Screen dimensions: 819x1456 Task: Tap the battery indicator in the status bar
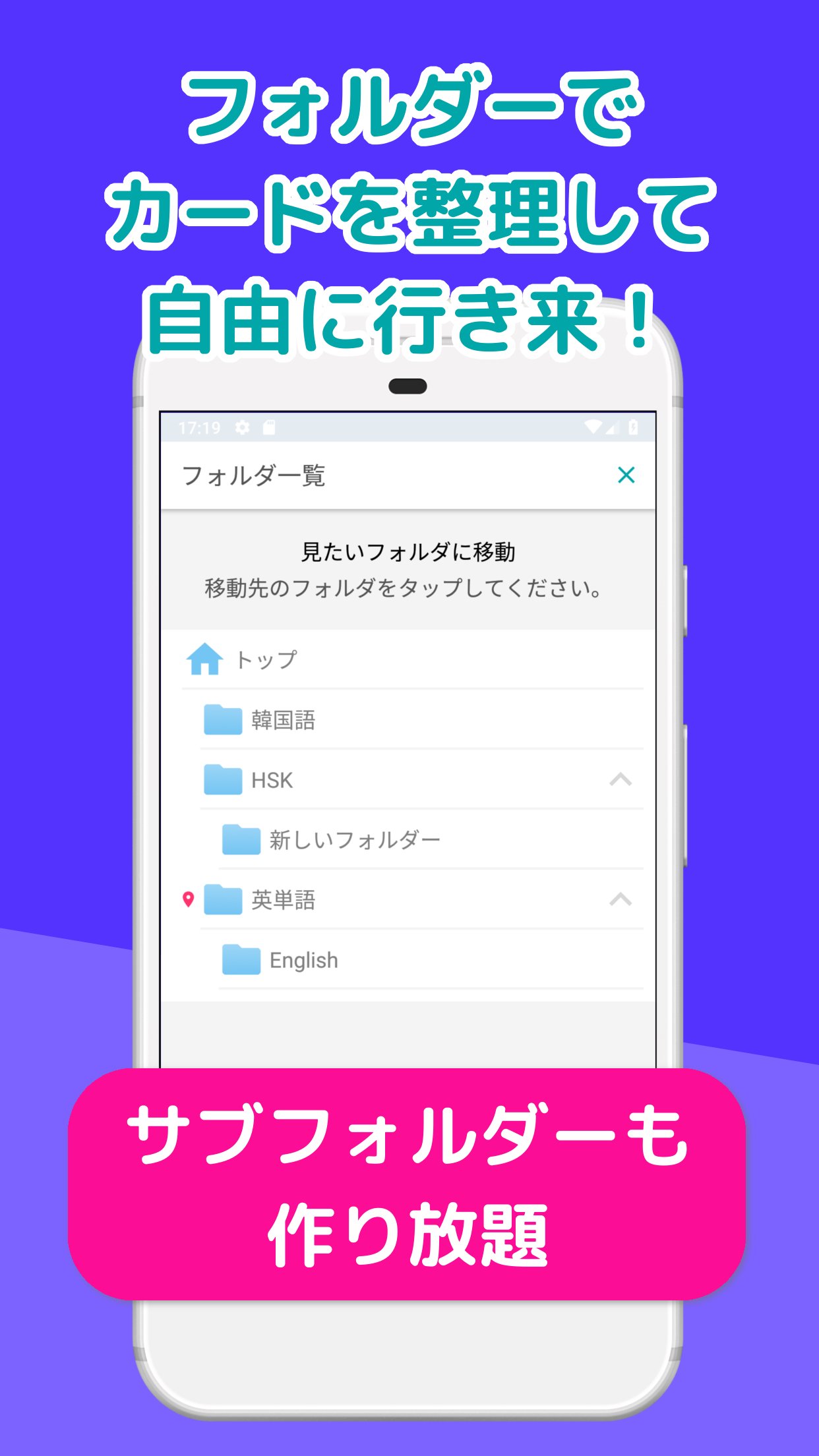633,426
